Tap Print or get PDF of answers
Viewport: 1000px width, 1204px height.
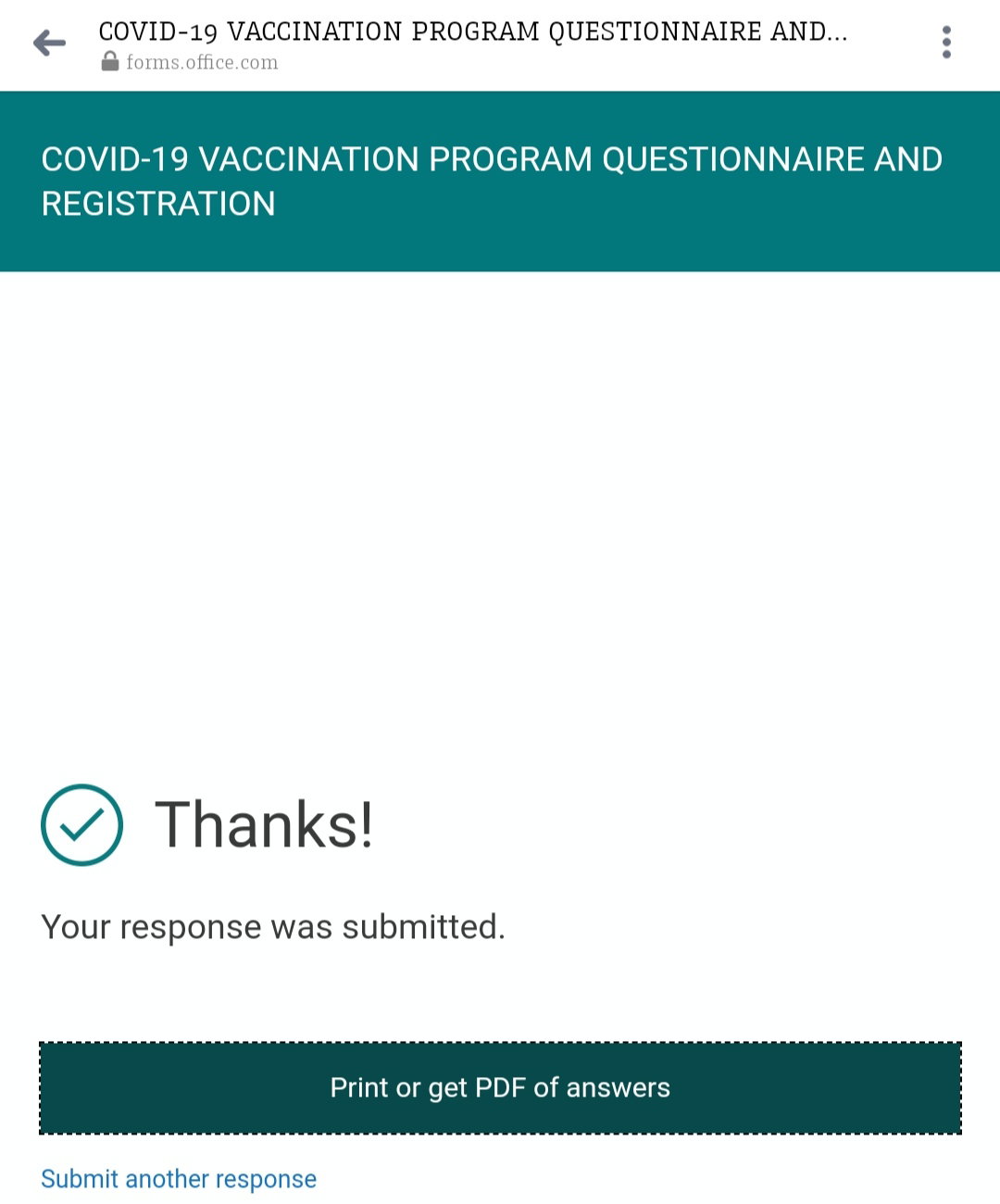tap(500, 1087)
